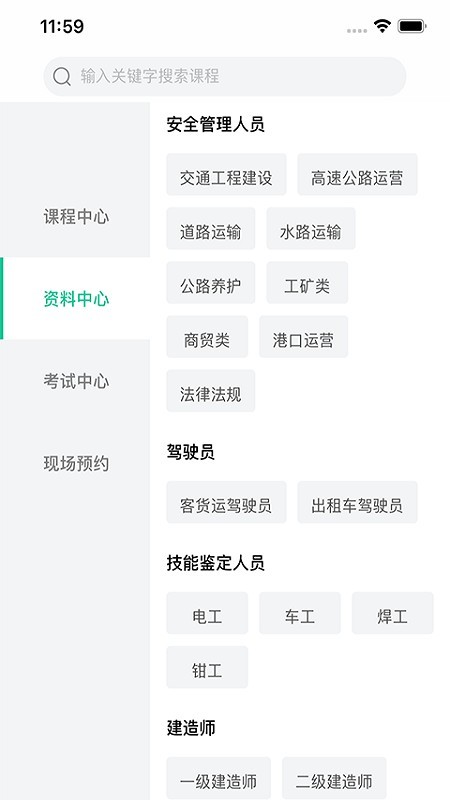Screen dimensions: 450x800
Task: Open the 现场预约 section
Action: tap(76, 464)
